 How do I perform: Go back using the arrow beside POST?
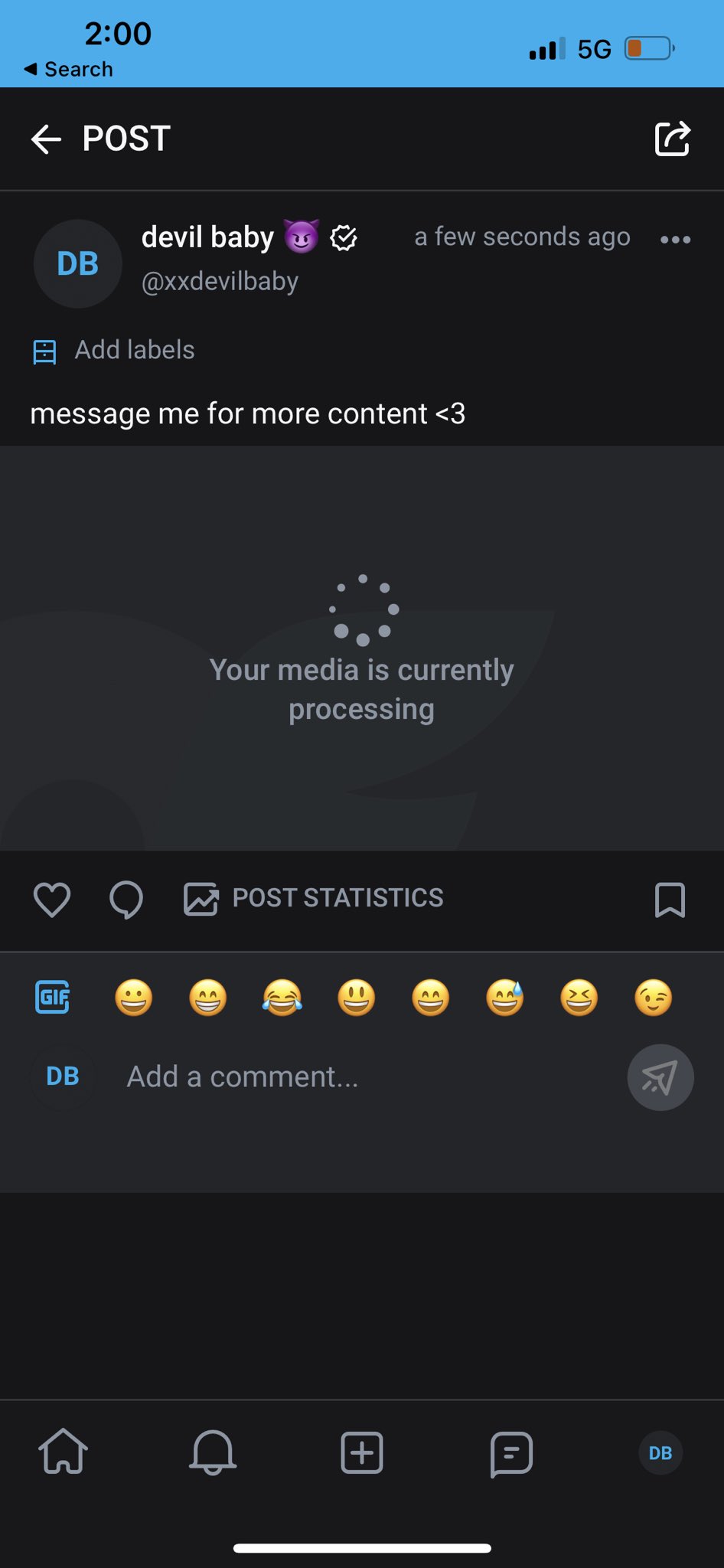(46, 139)
